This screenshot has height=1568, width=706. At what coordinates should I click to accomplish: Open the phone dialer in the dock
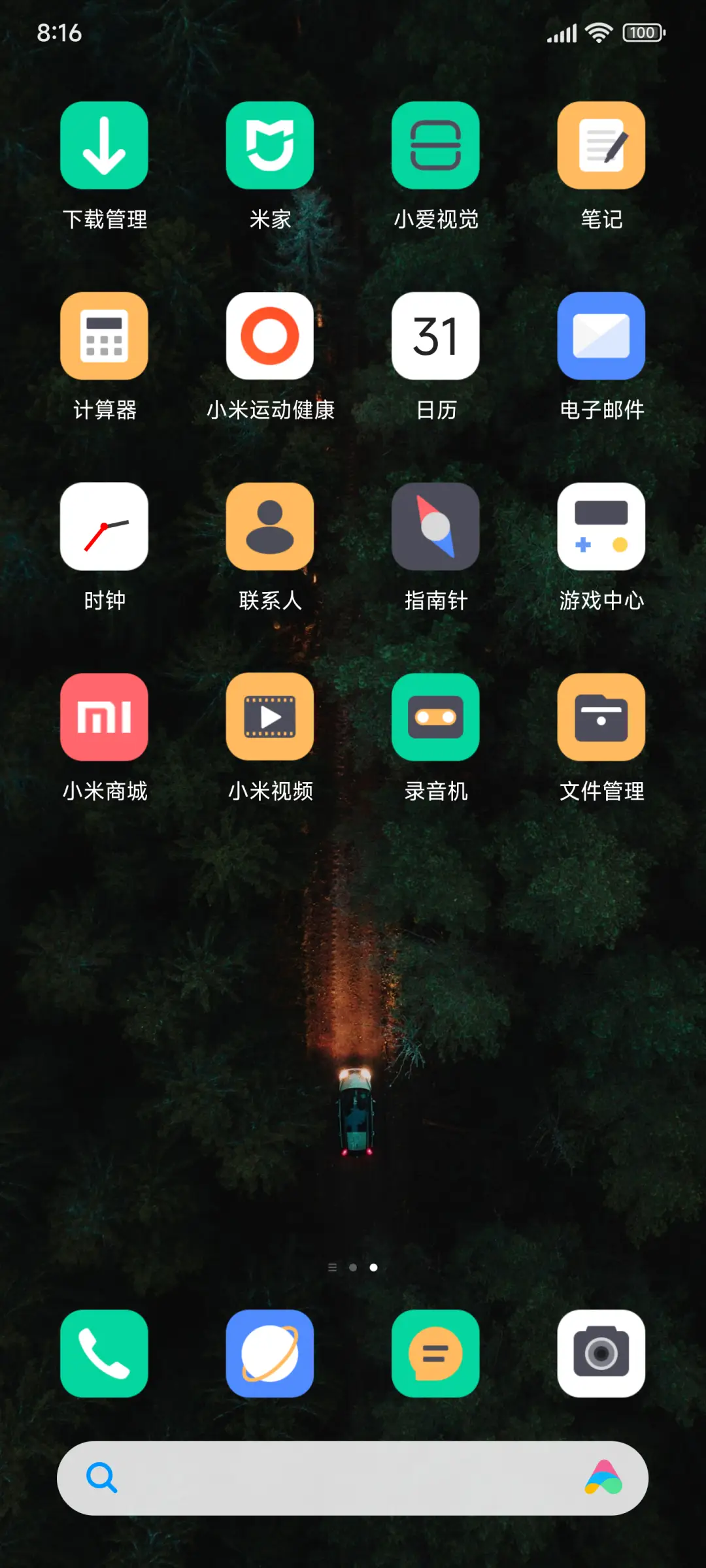coord(104,1352)
